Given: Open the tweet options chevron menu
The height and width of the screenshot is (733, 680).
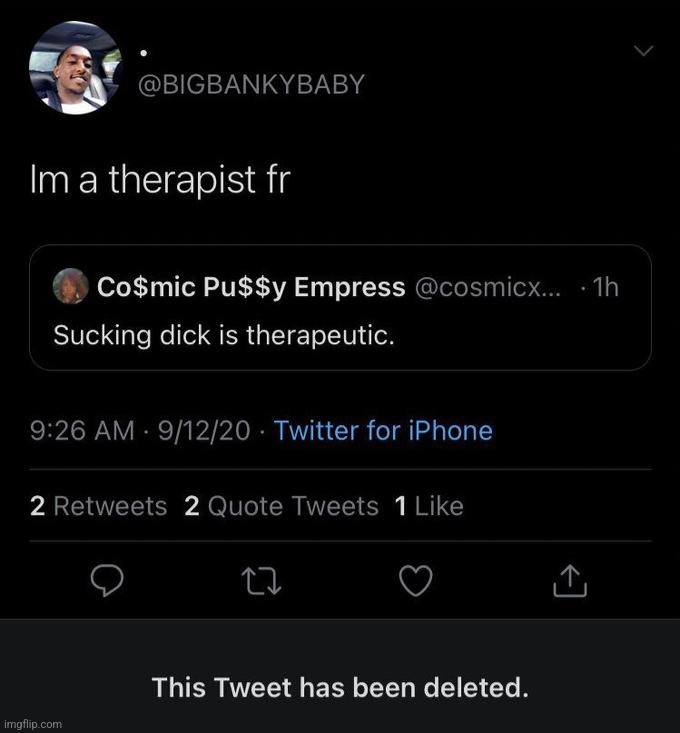Looking at the screenshot, I should pos(643,50).
